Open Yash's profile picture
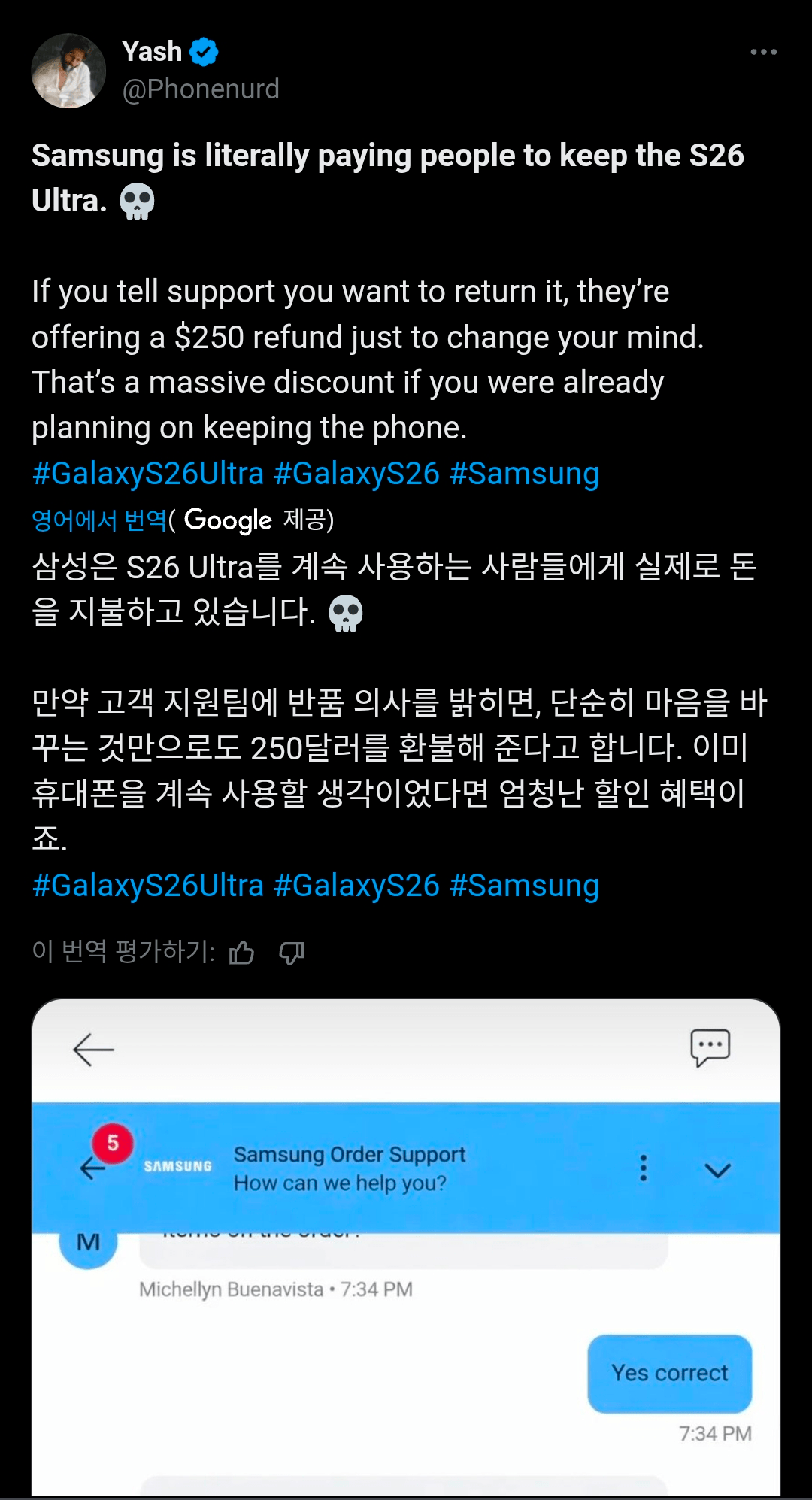The height and width of the screenshot is (1500, 812). tap(68, 71)
